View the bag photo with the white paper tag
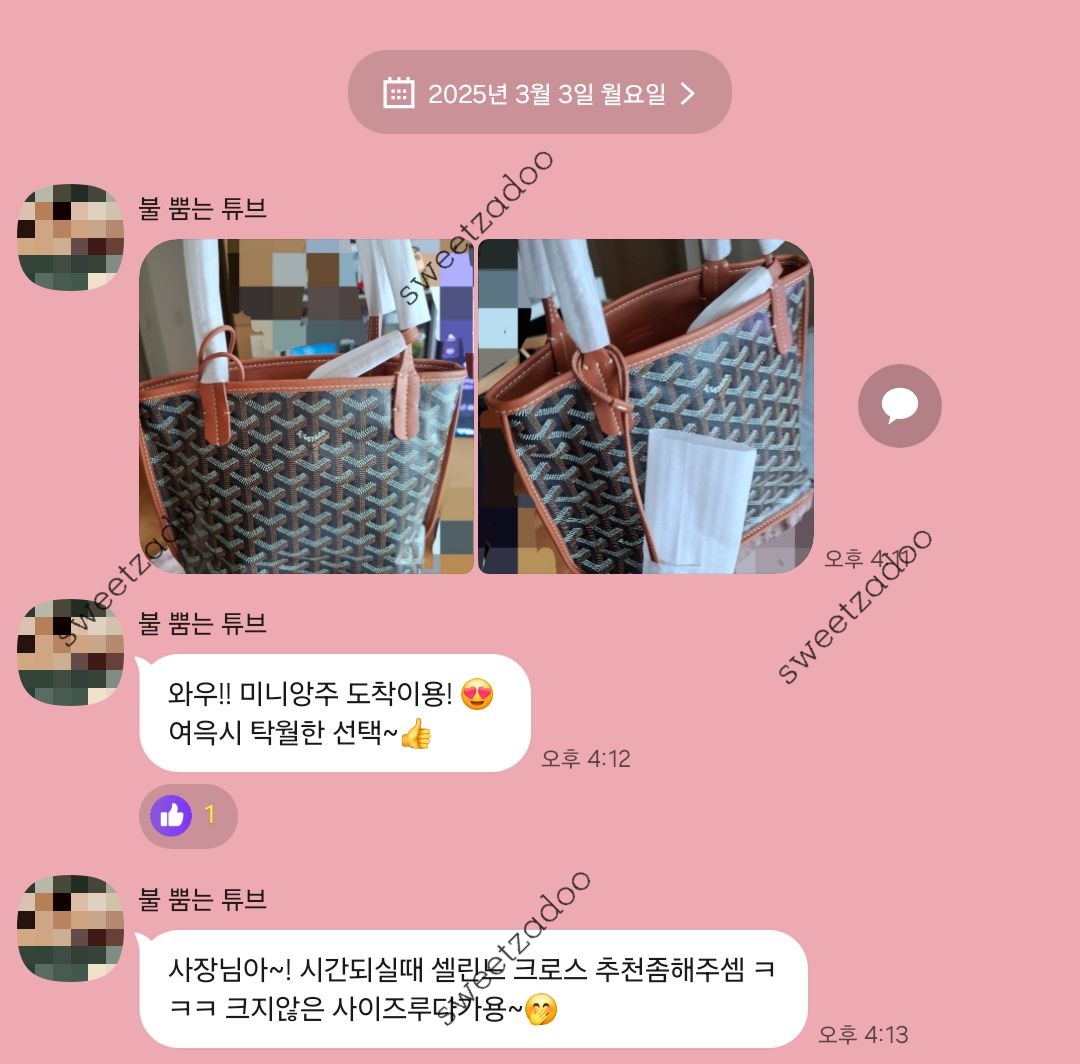The width and height of the screenshot is (1080, 1064). click(646, 406)
